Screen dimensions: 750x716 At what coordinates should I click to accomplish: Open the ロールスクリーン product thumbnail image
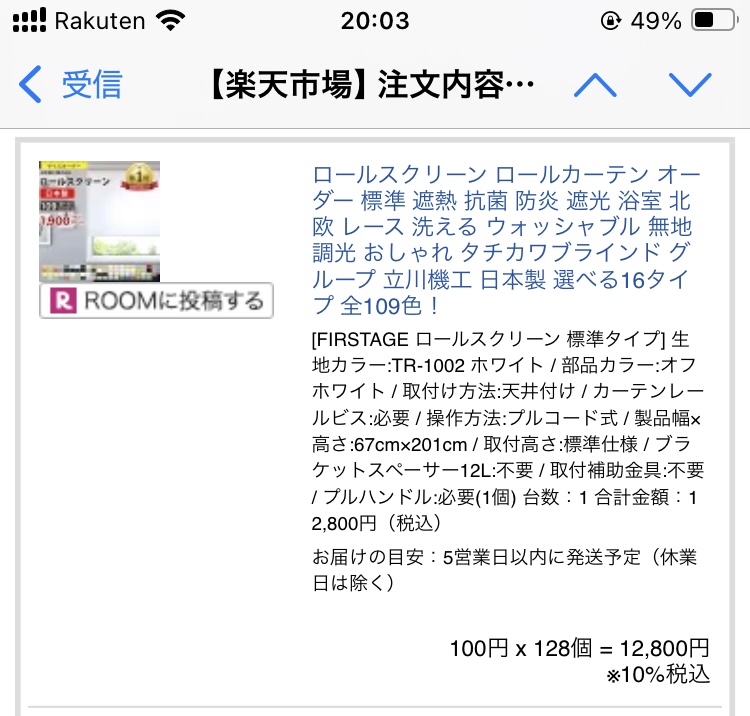(99, 221)
